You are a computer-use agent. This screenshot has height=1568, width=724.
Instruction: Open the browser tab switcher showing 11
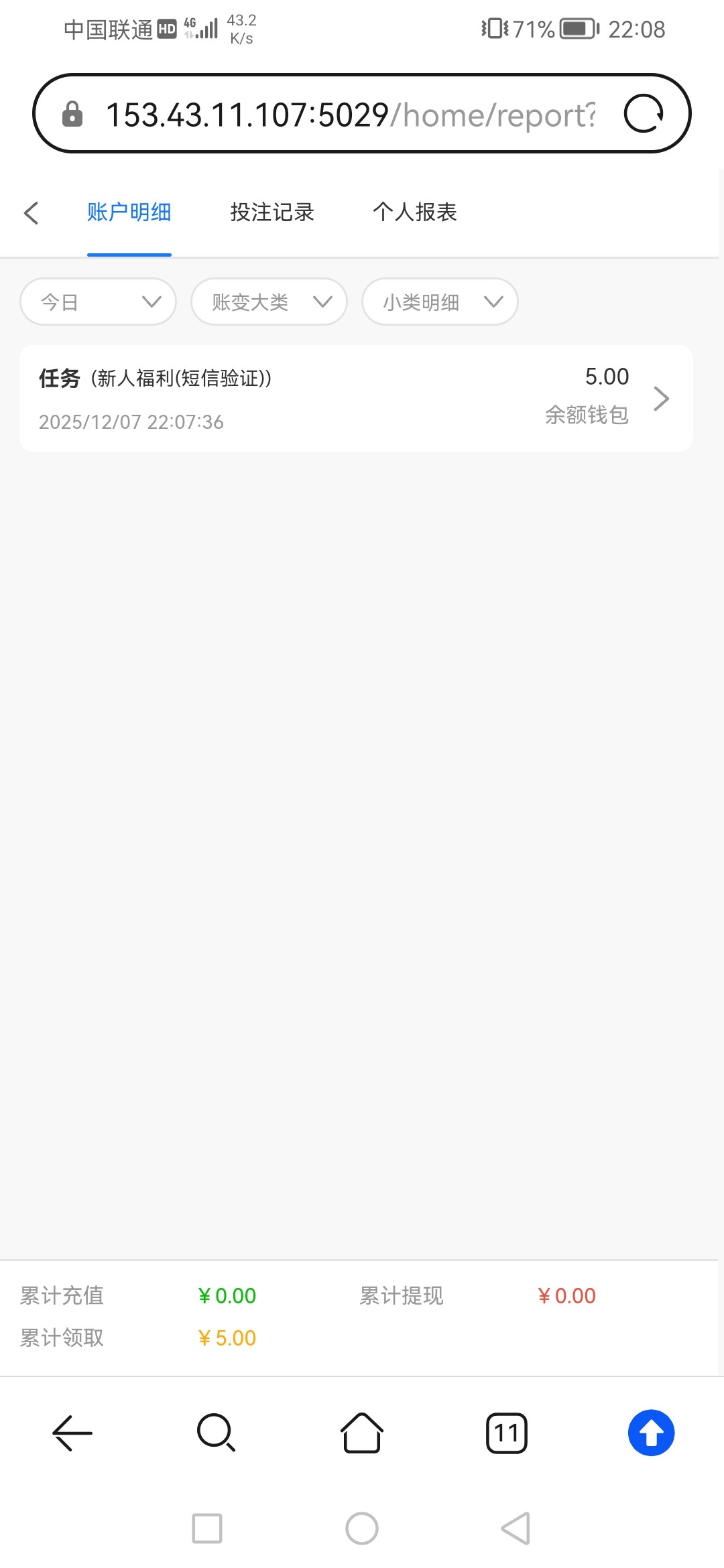click(507, 1433)
